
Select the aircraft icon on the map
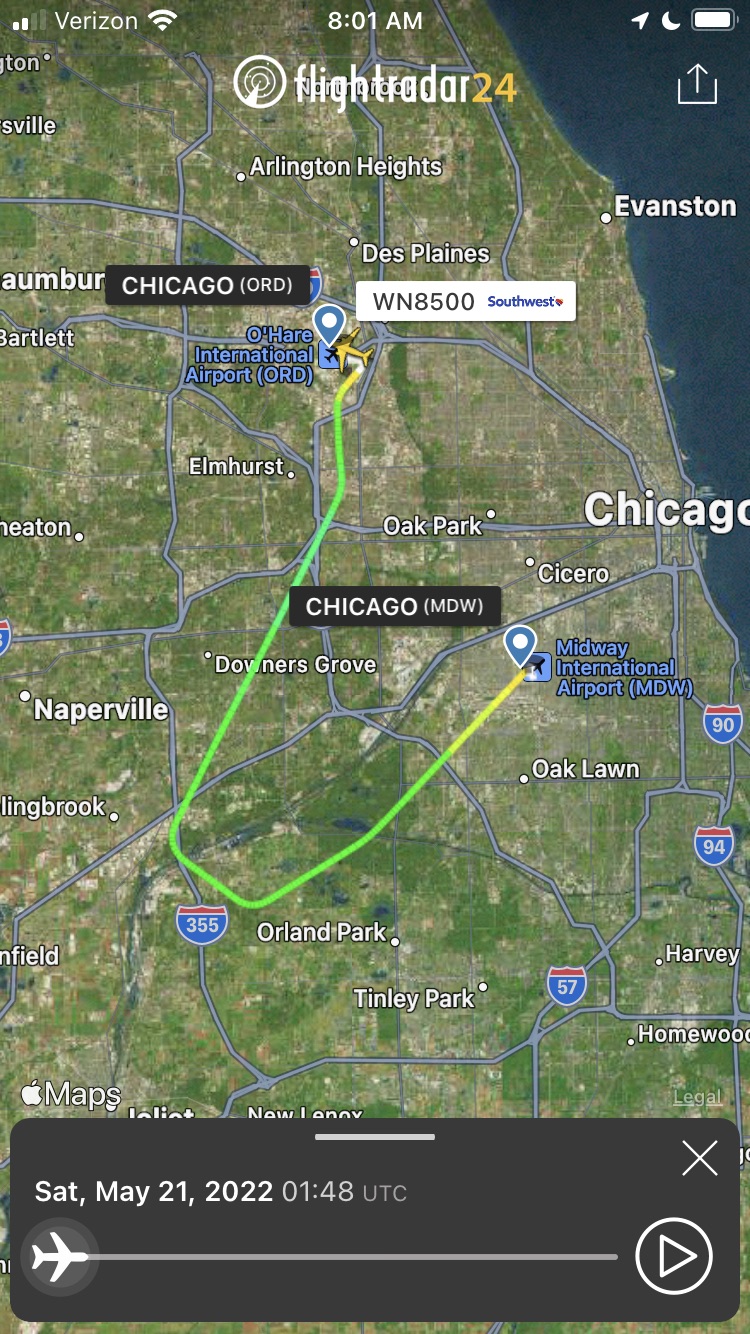click(351, 352)
